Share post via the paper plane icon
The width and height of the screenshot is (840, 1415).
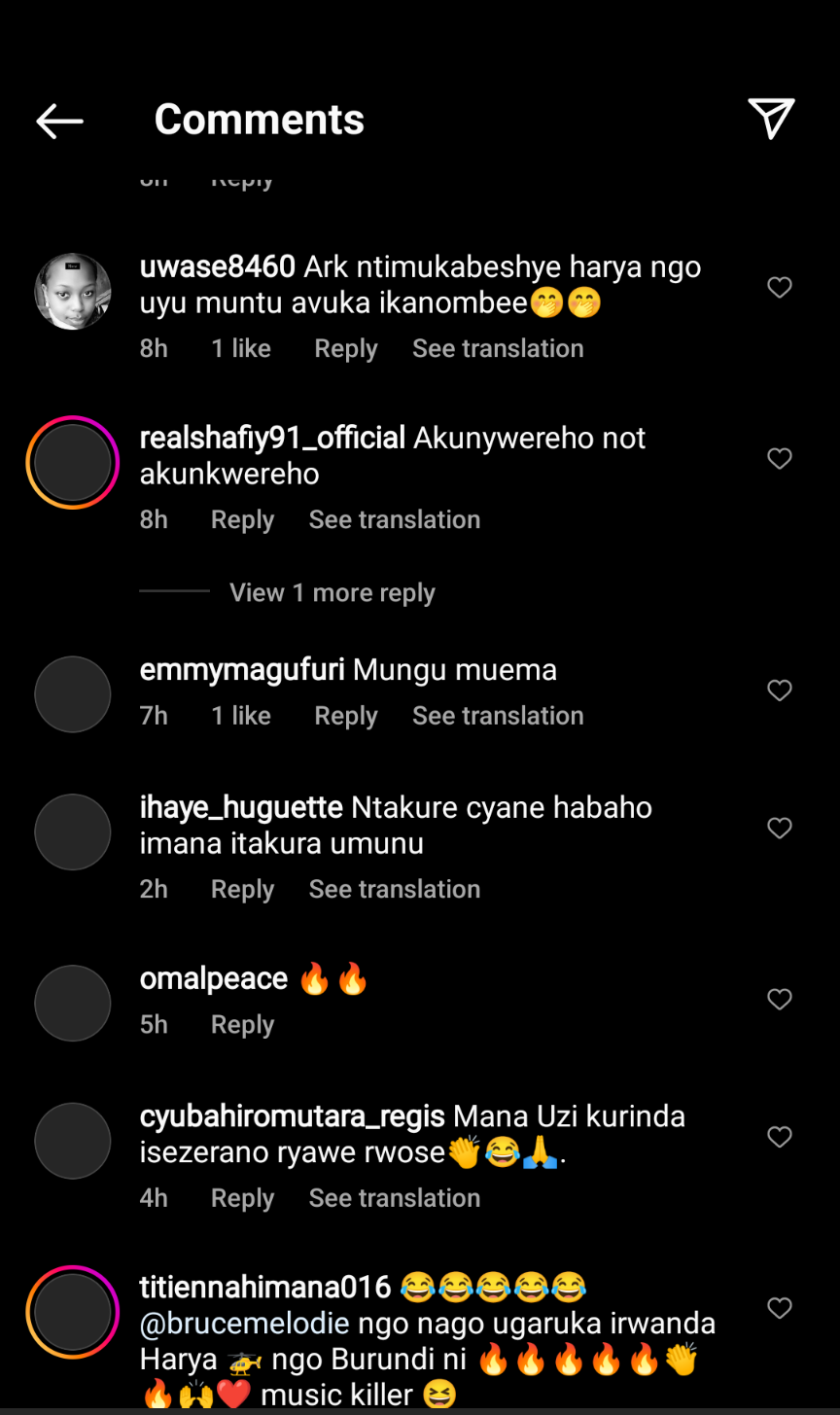pos(771,119)
